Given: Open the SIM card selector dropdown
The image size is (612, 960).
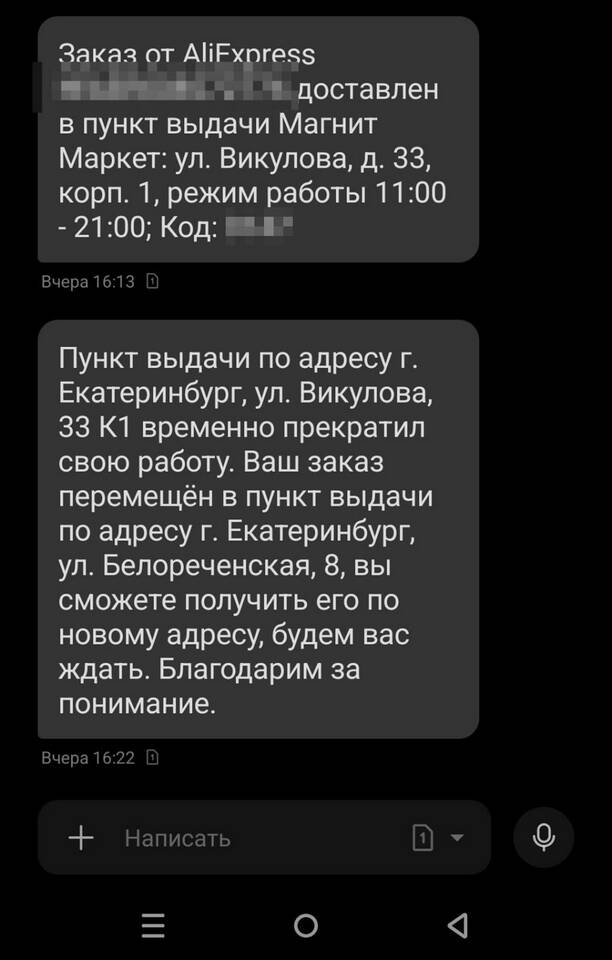Looking at the screenshot, I should [x=438, y=838].
